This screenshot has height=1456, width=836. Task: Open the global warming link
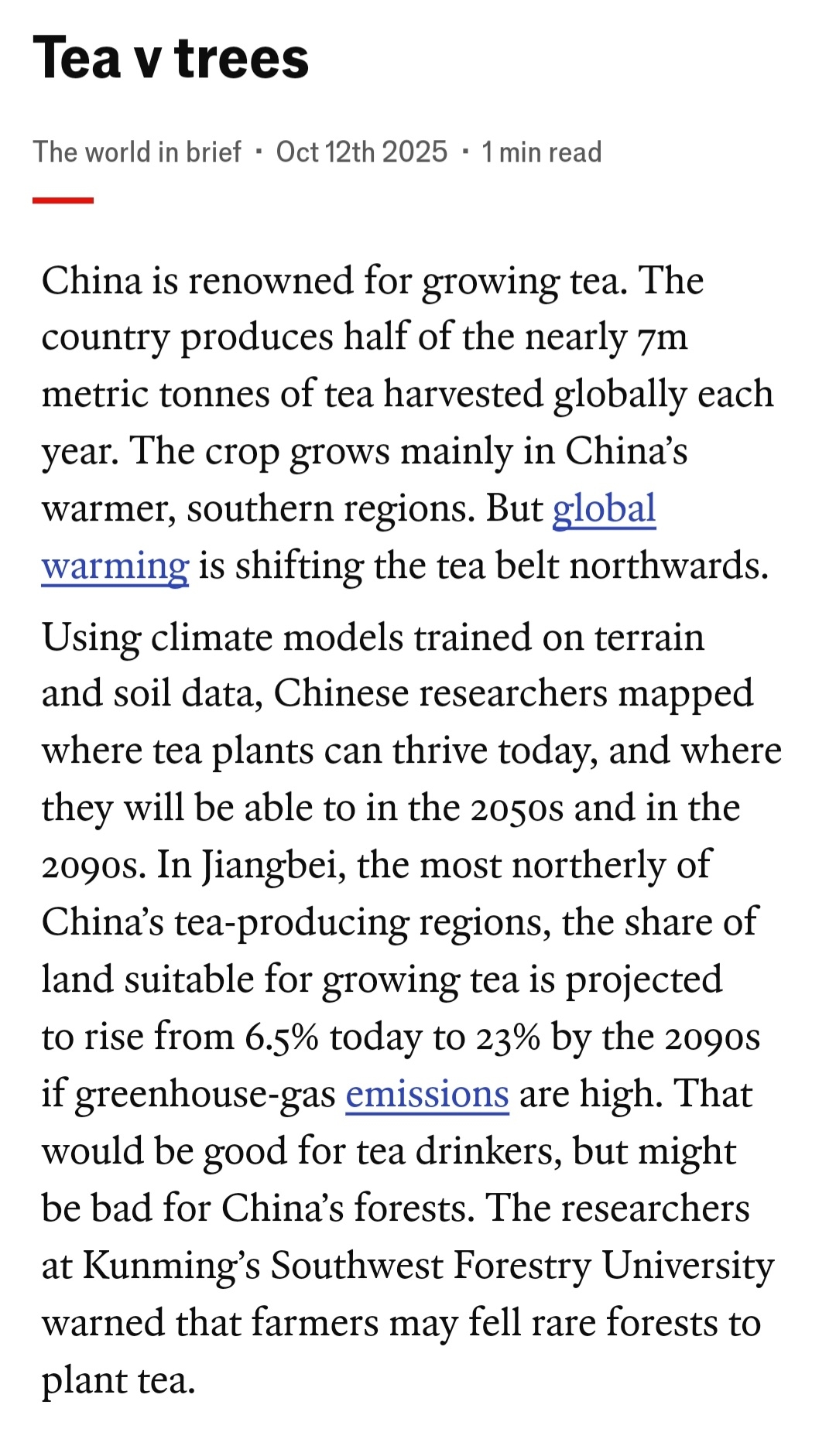click(x=604, y=510)
